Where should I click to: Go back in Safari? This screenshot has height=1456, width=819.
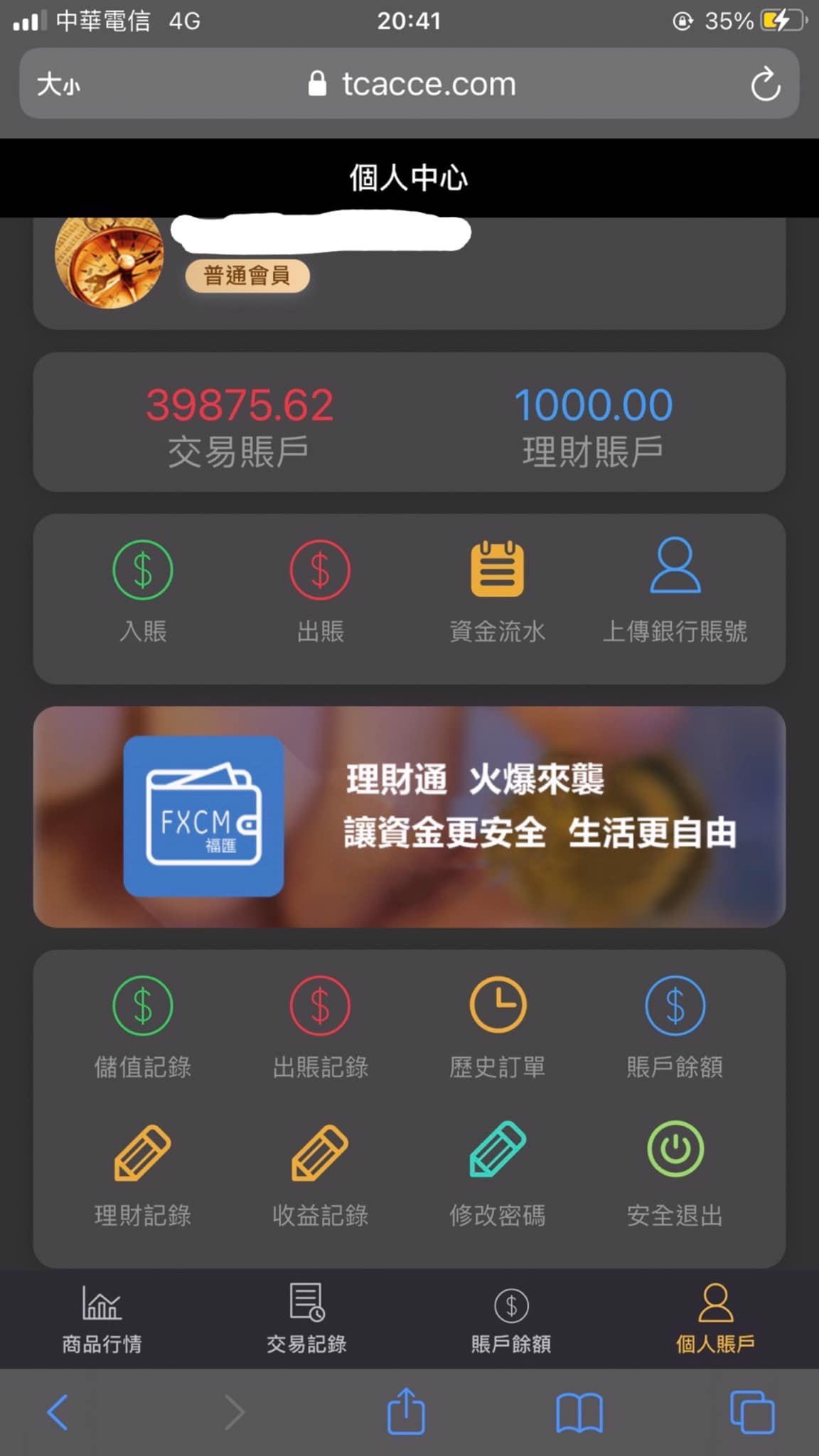pyautogui.click(x=58, y=1412)
